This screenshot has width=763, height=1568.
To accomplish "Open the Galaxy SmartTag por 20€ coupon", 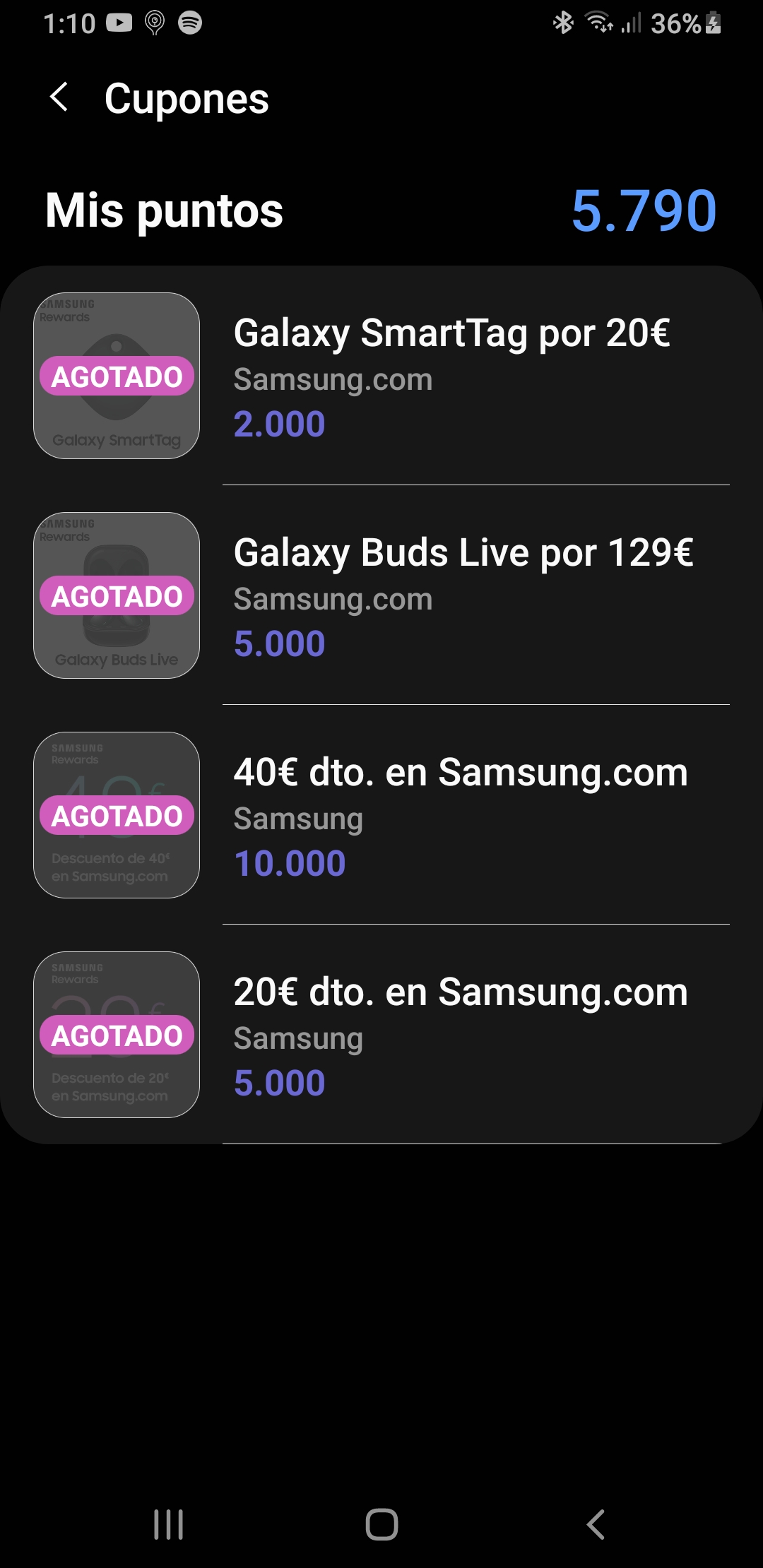I will tap(452, 376).
